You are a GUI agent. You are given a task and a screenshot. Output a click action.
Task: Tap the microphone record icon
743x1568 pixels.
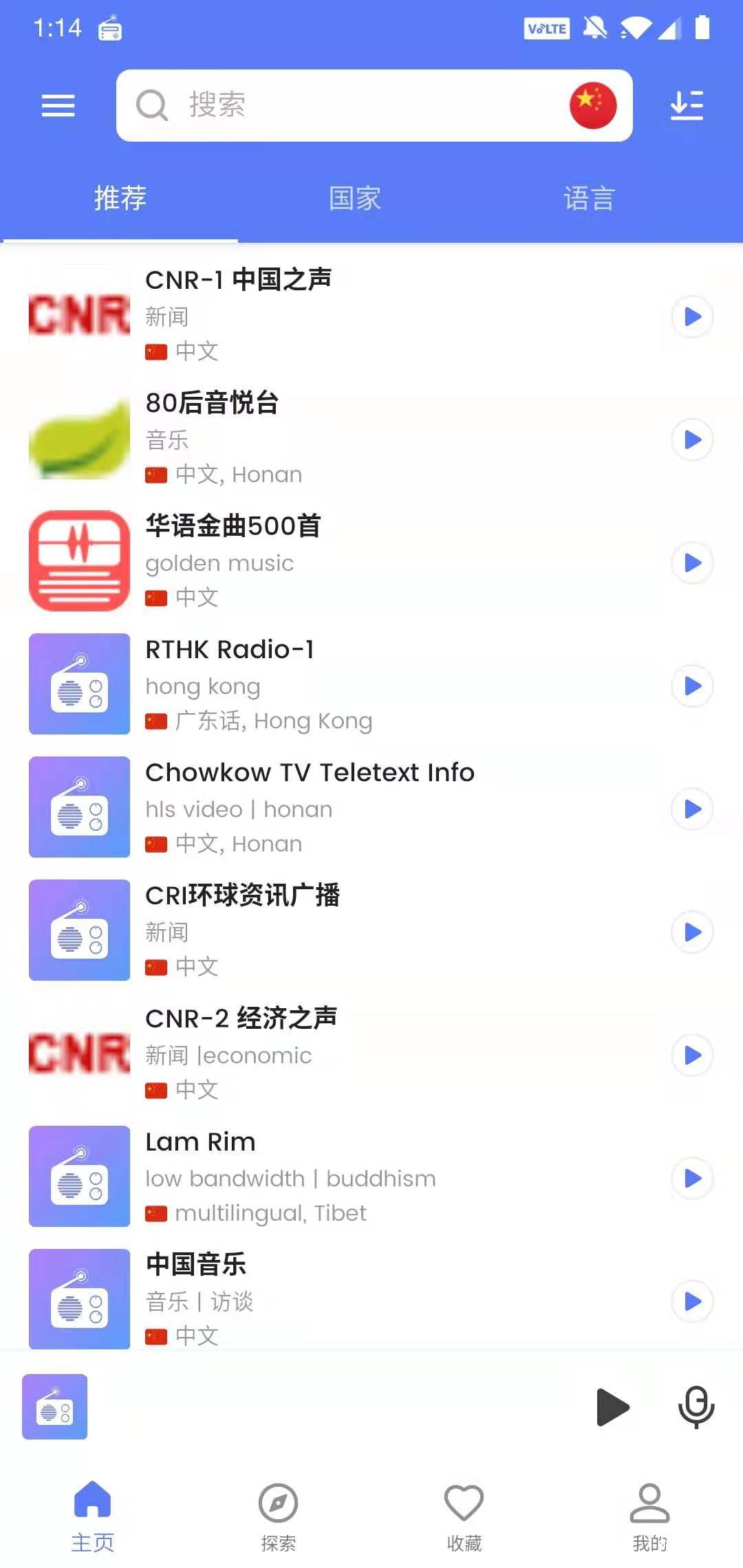[696, 1407]
